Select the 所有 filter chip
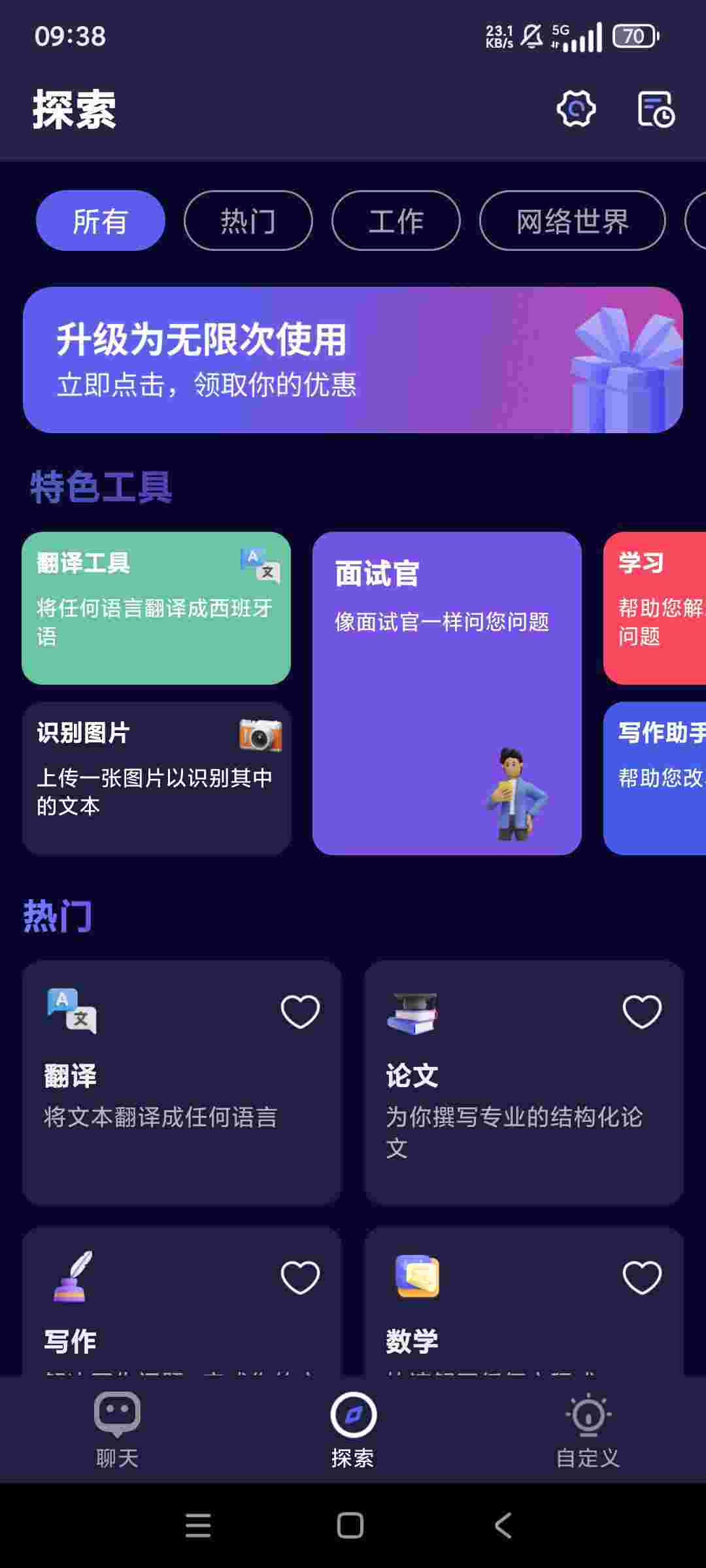 coord(100,221)
